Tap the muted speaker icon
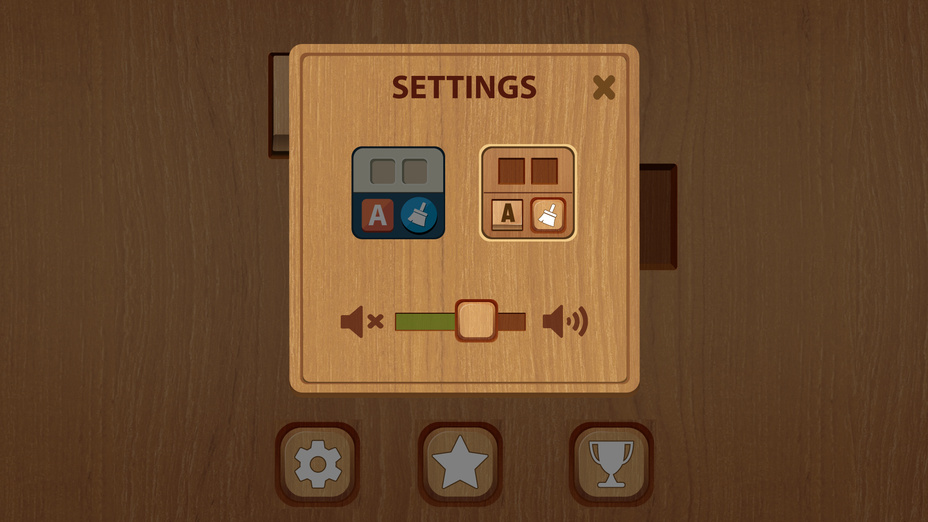Image resolution: width=928 pixels, height=522 pixels. point(361,322)
